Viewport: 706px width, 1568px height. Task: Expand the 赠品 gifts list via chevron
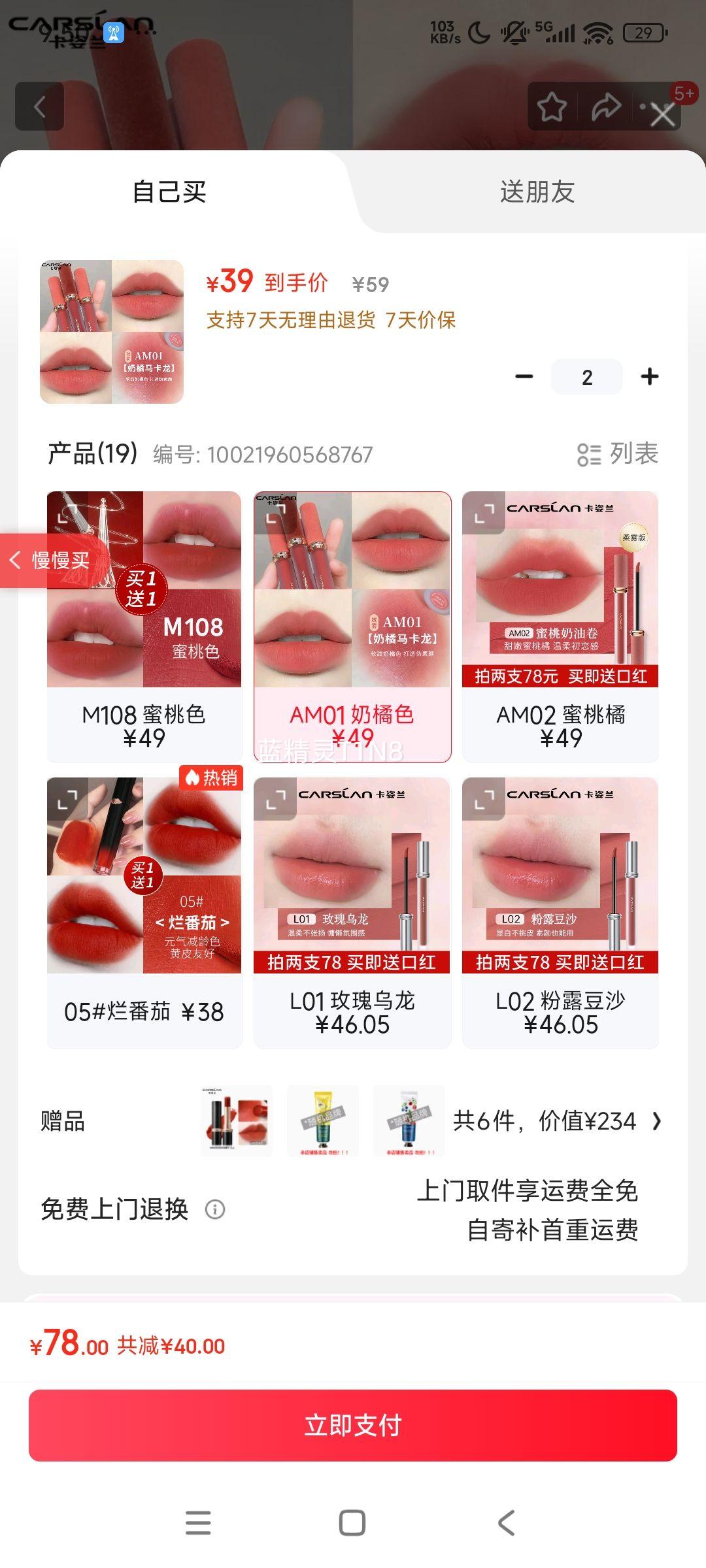[x=656, y=1120]
